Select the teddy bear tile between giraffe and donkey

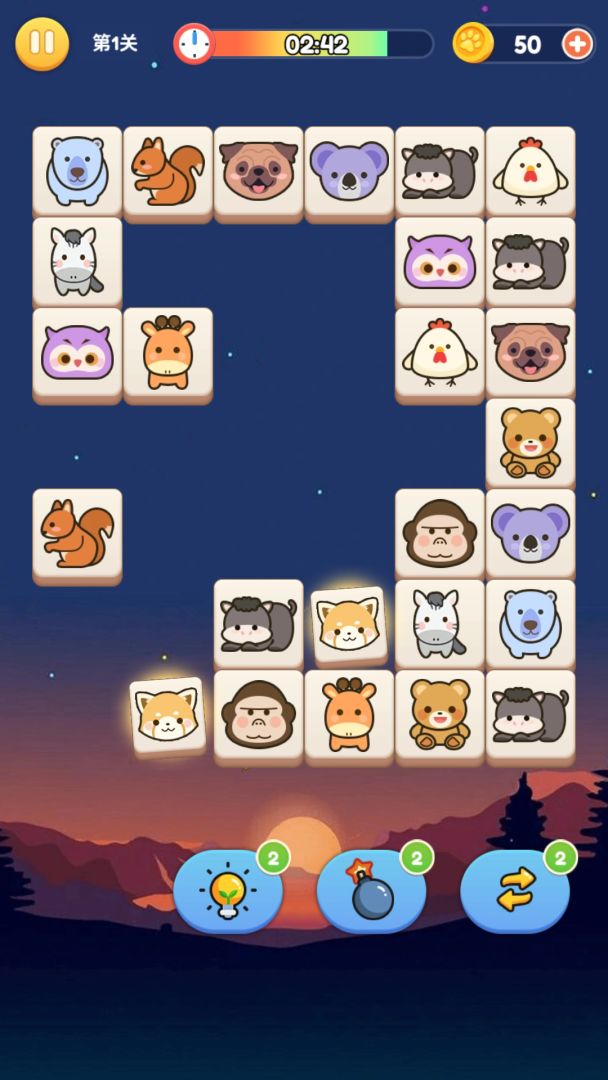440,713
